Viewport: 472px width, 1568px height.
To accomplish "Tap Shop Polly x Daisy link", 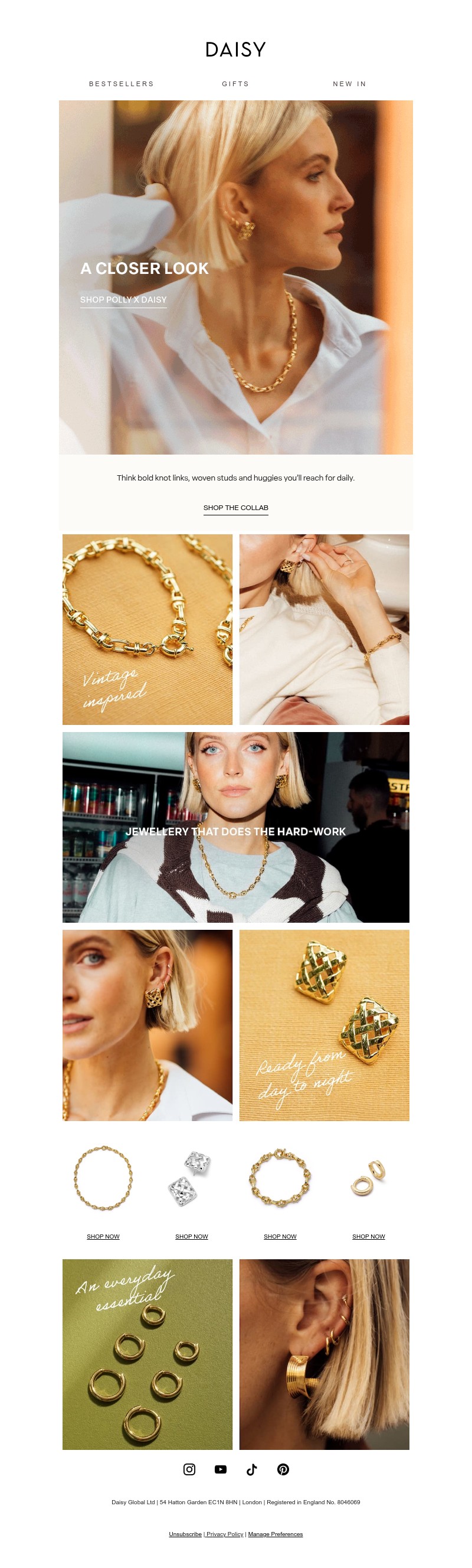I will (x=123, y=299).
